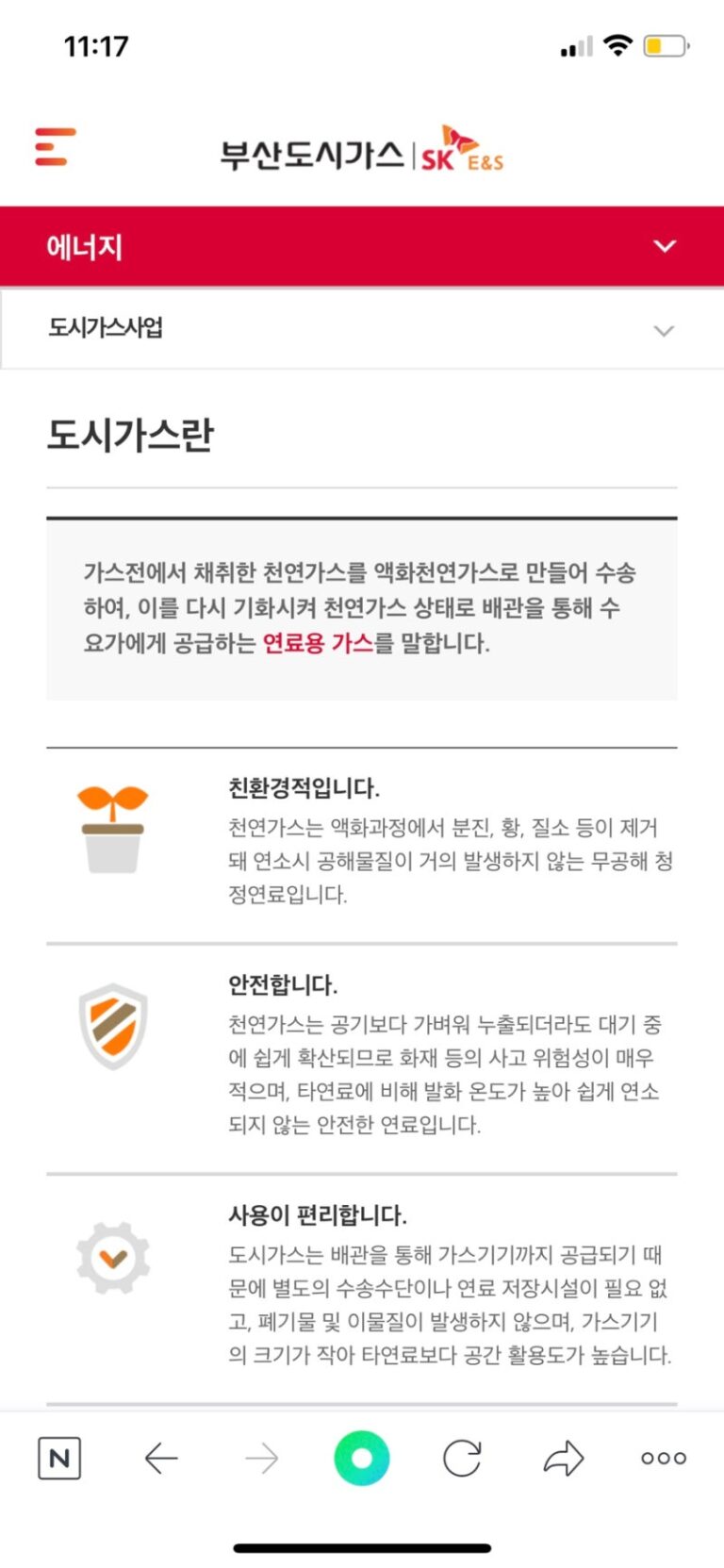
Task: Expand the 도시가스사업 submenu dropdown
Action: point(664,330)
